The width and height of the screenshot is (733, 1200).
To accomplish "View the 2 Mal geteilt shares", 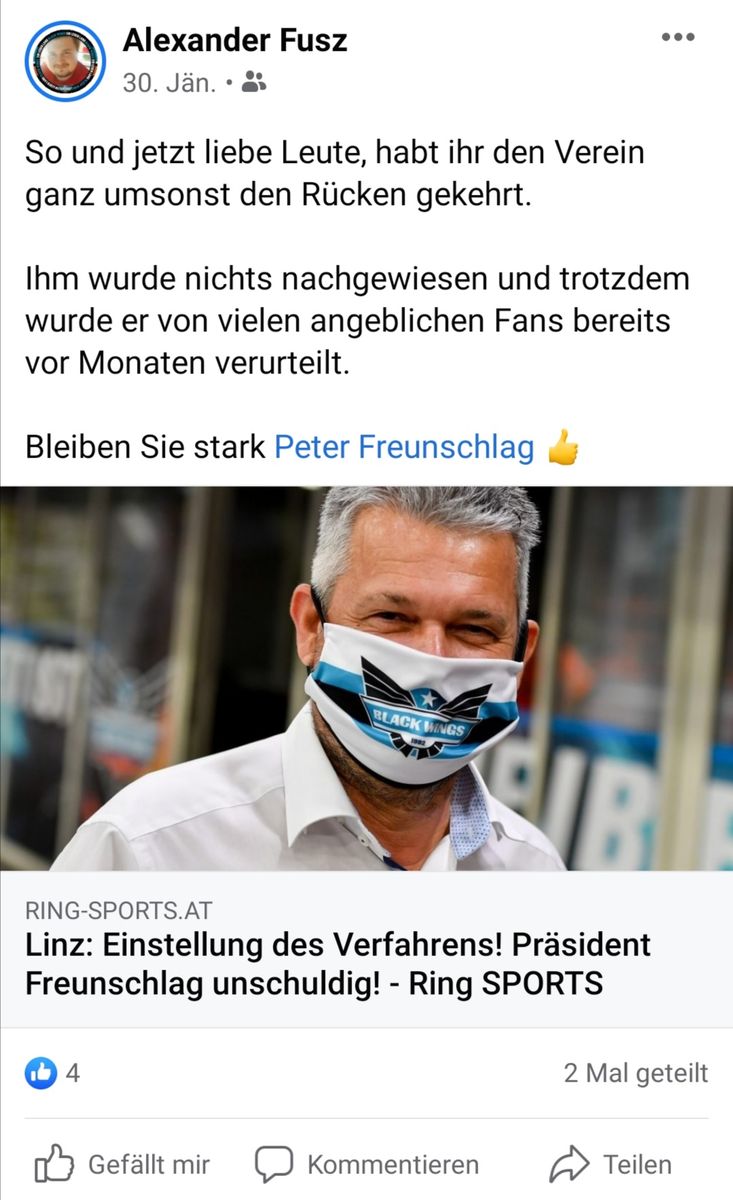I will click(635, 1074).
